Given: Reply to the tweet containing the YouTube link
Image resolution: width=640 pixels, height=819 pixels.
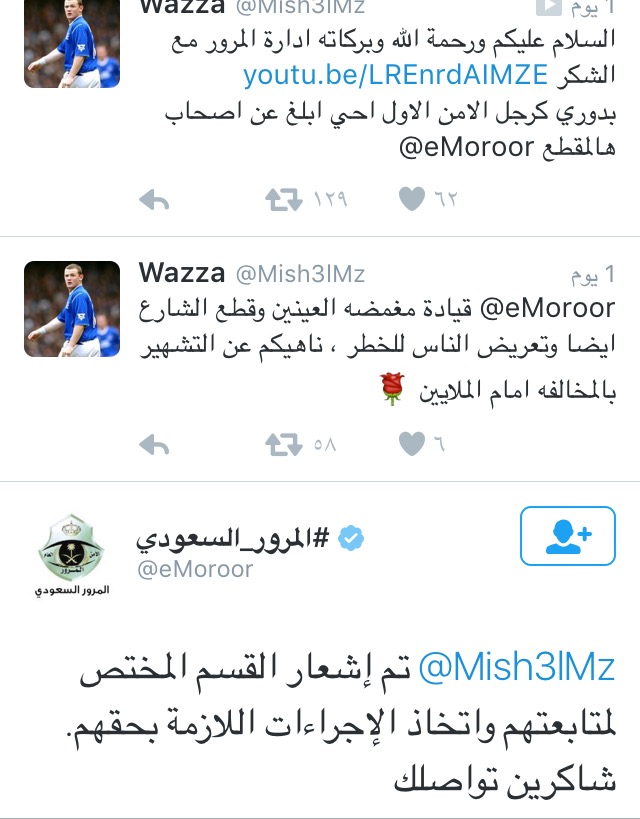Looking at the screenshot, I should pyautogui.click(x=154, y=200).
